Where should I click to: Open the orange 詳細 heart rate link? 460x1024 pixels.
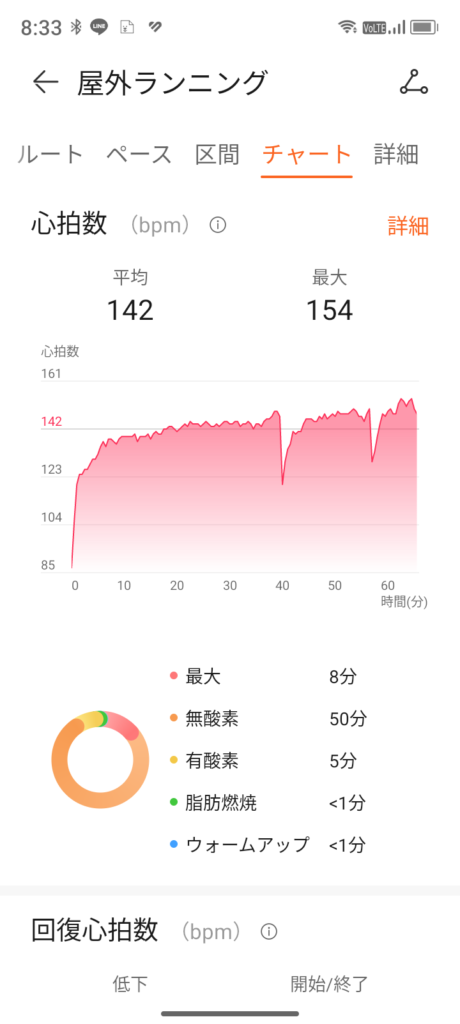408,226
